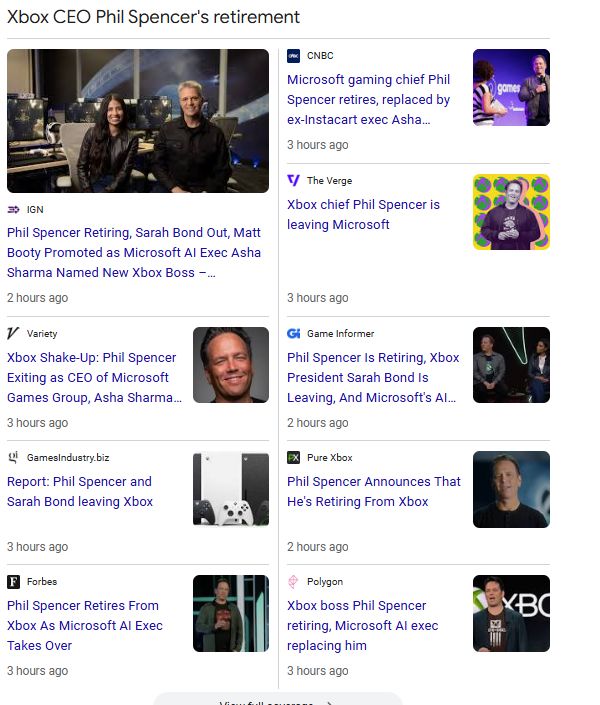Open the Variety Xbox Shake-Up article

click(x=94, y=377)
